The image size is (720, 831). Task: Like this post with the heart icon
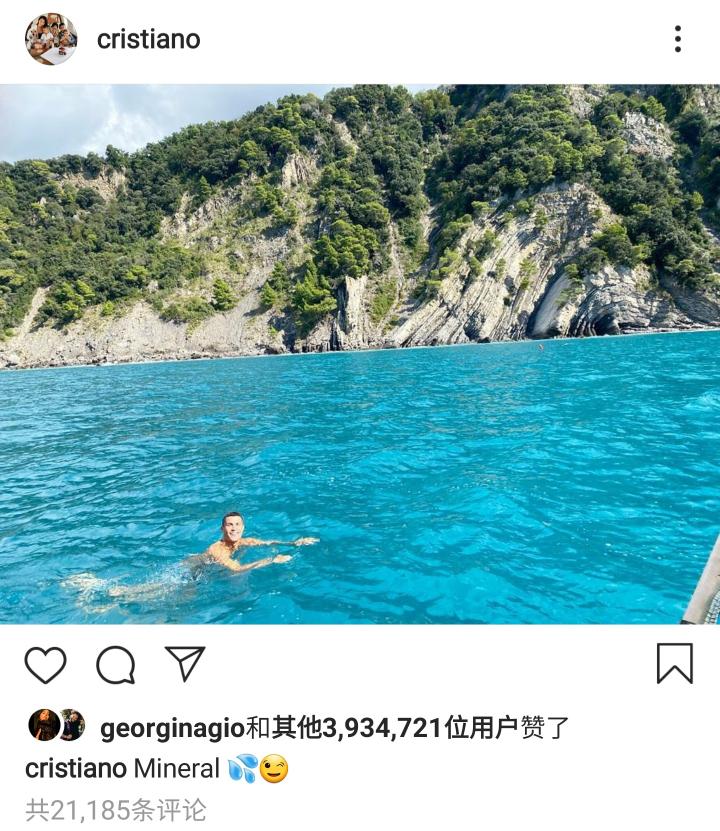(45, 664)
